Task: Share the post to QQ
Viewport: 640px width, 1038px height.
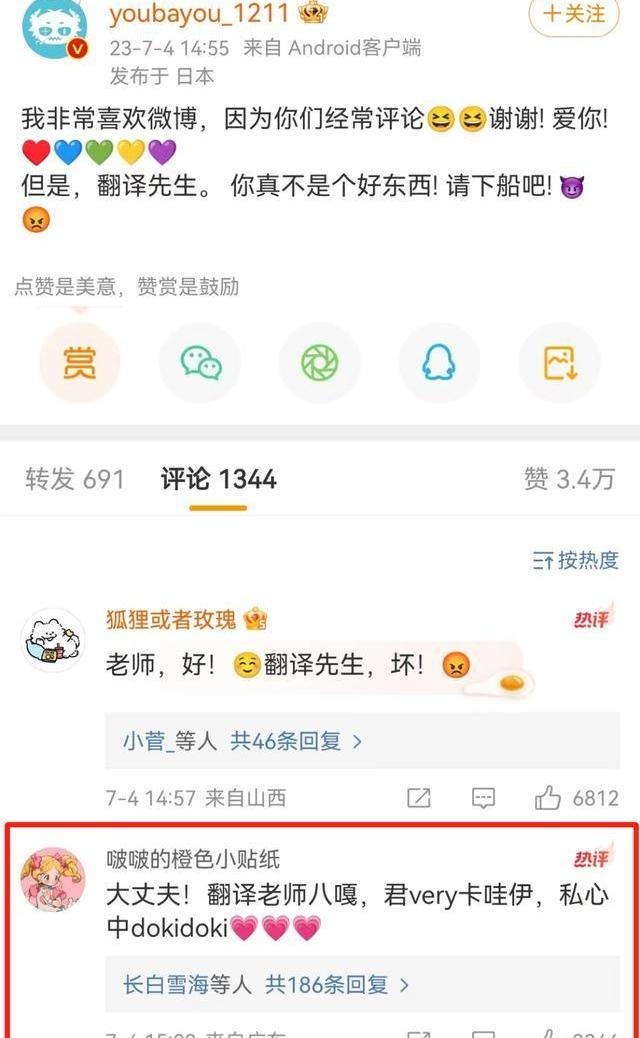Action: 439,362
